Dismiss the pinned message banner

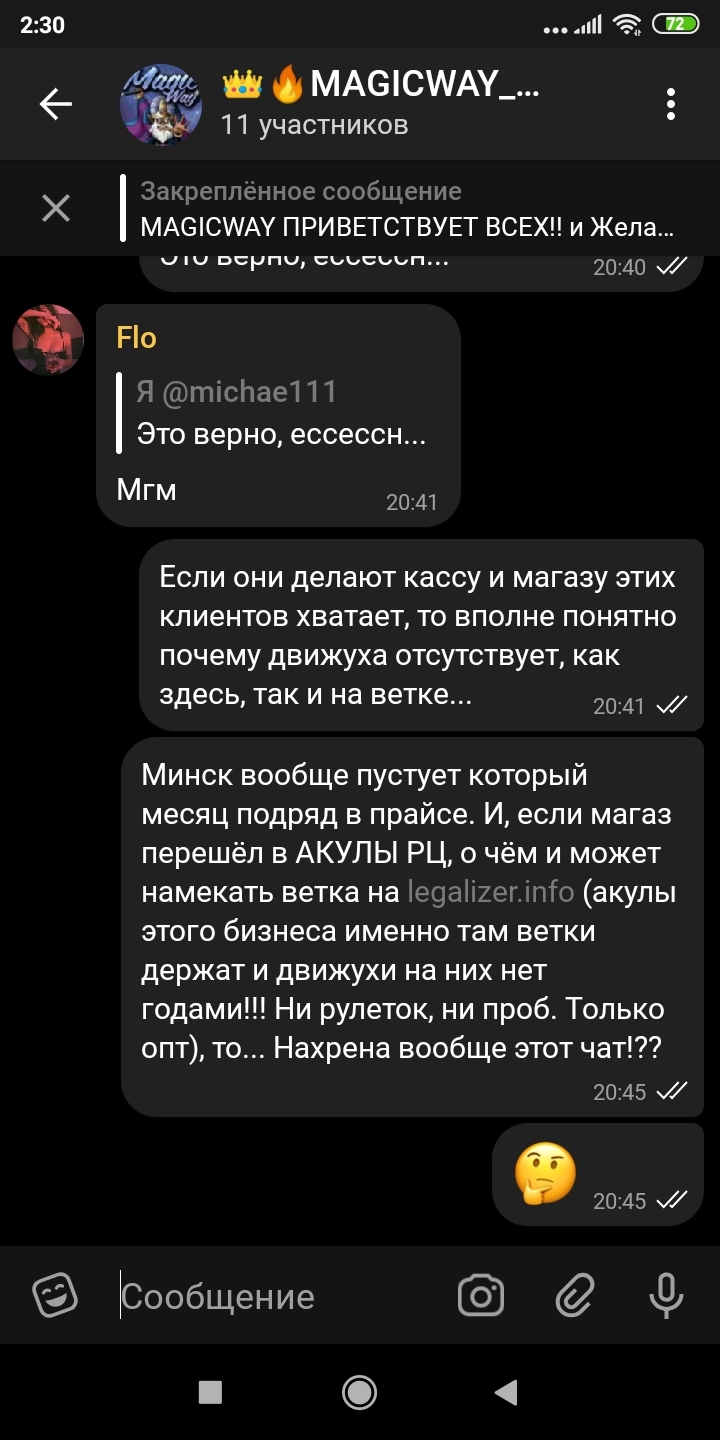pyautogui.click(x=56, y=208)
